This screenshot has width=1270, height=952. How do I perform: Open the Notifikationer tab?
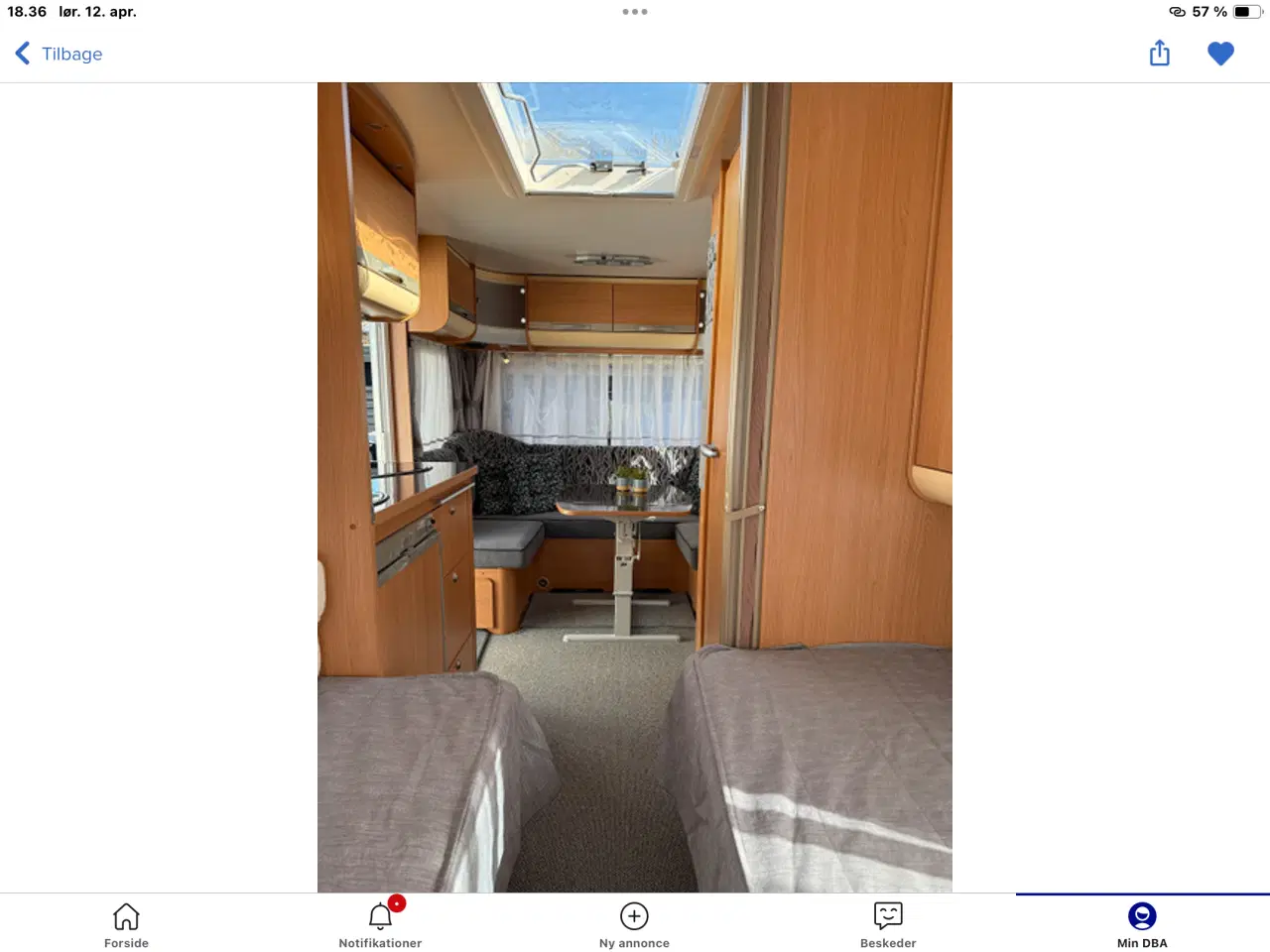(x=380, y=925)
